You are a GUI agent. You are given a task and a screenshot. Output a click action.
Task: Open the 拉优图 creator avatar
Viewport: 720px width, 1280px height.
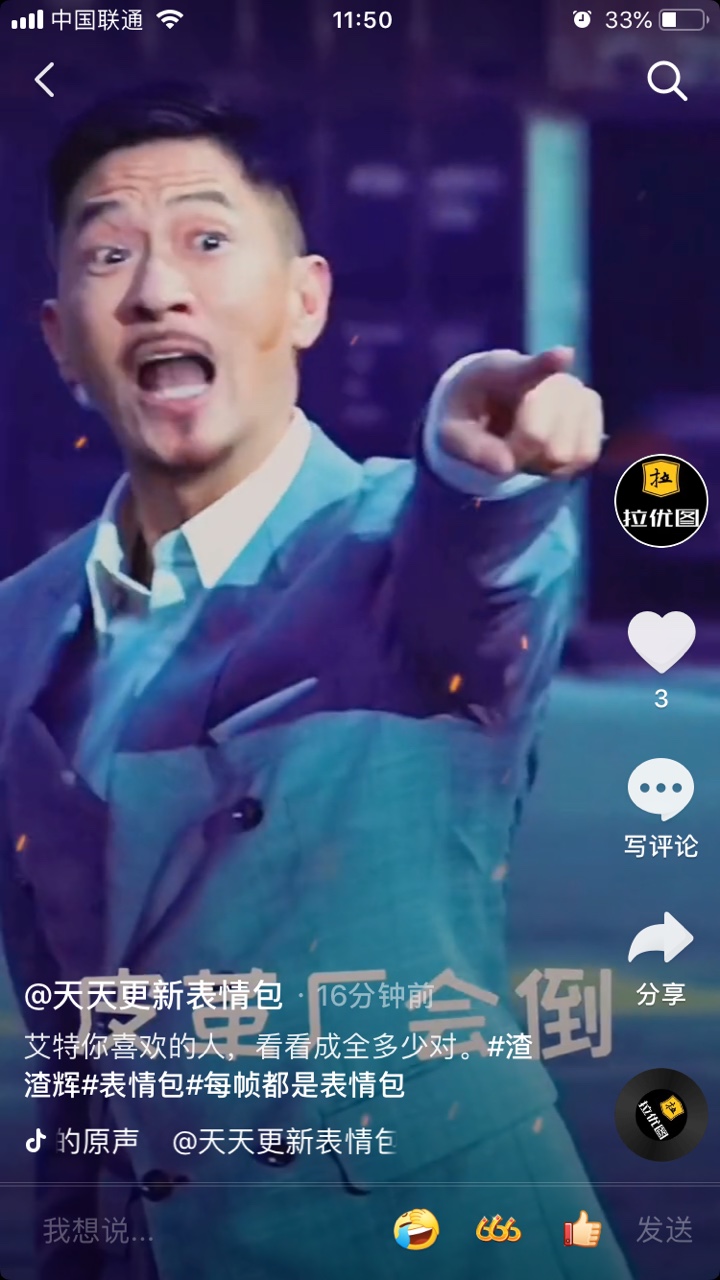coord(661,501)
